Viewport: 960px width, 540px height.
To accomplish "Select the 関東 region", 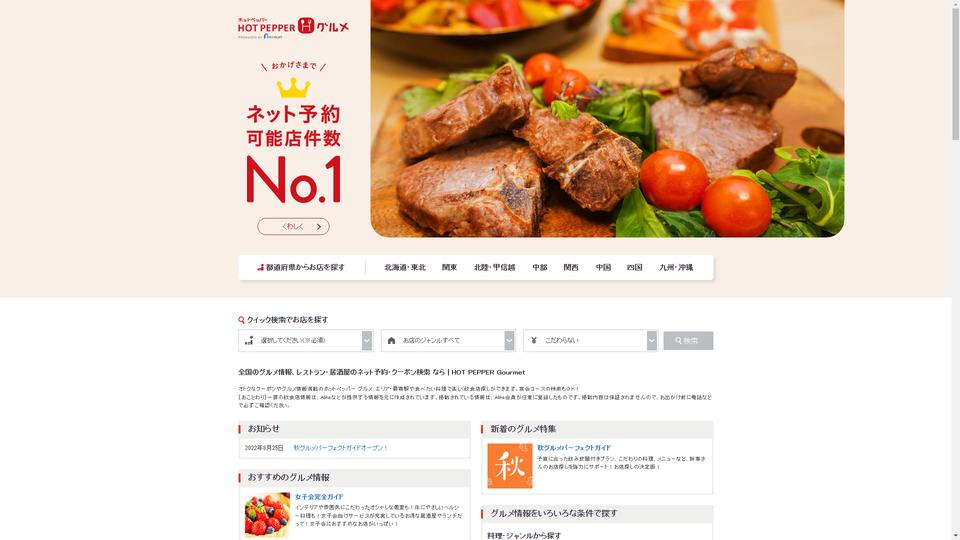I will point(450,268).
